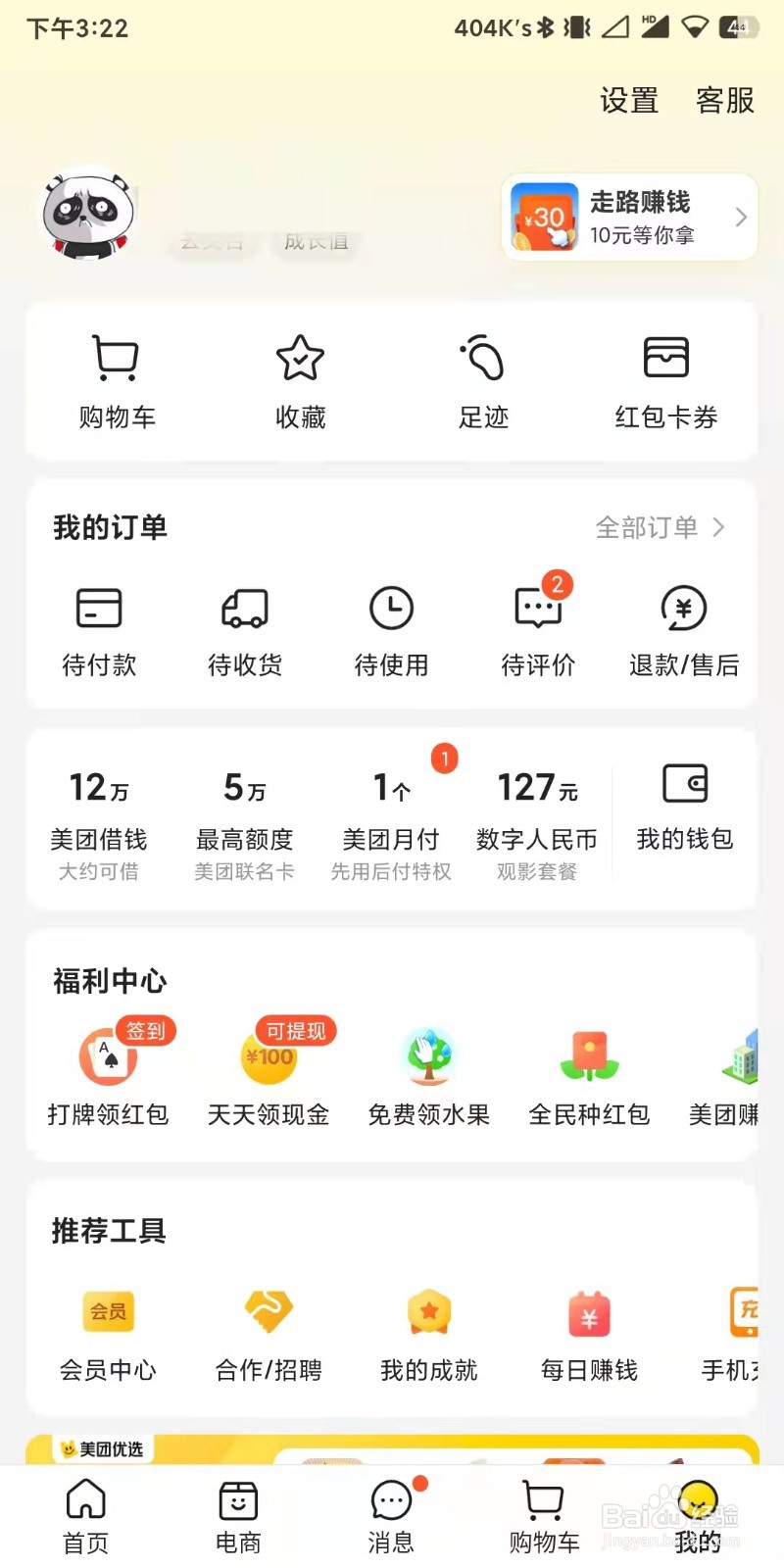Open 待付款 pending payment orders

pos(99,629)
